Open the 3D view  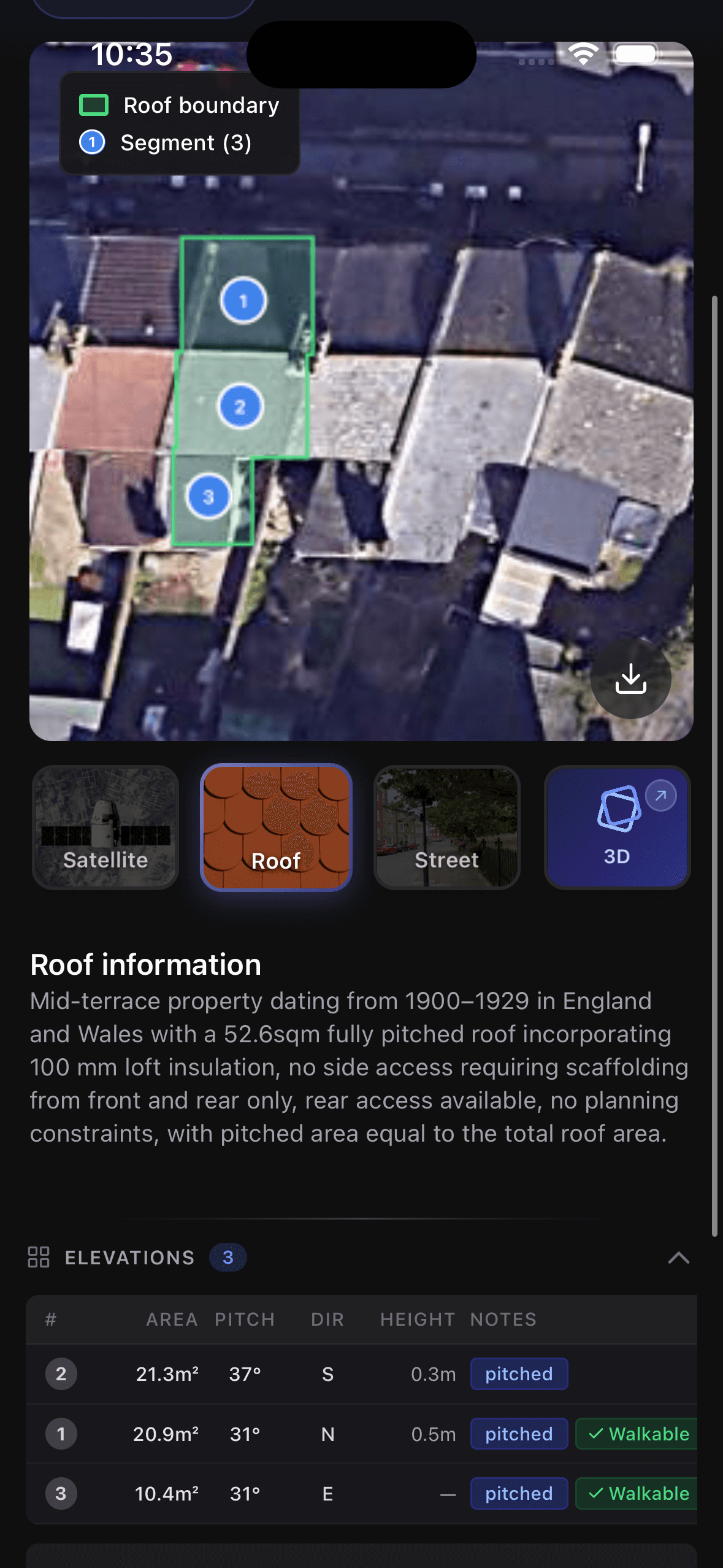tap(617, 827)
